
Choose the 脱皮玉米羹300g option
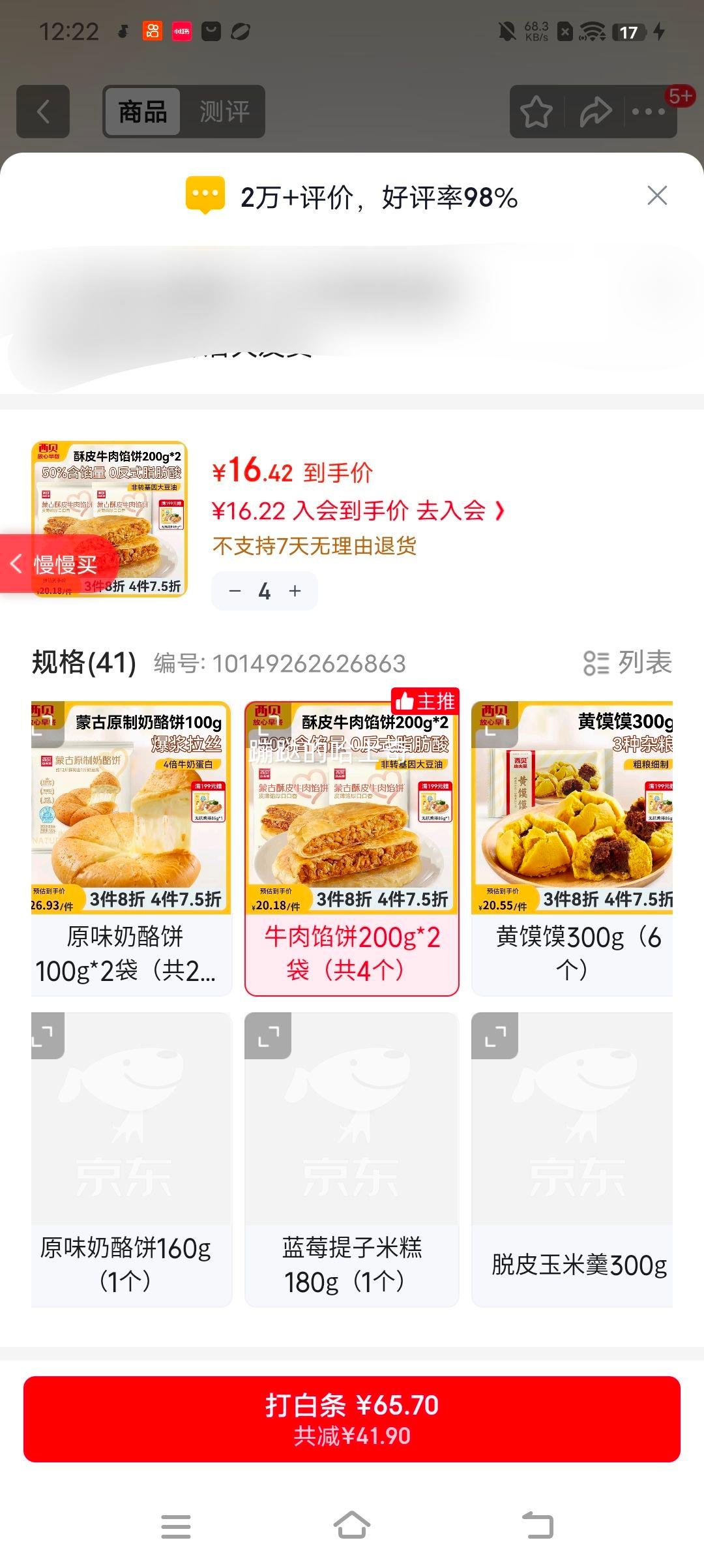tap(572, 1160)
